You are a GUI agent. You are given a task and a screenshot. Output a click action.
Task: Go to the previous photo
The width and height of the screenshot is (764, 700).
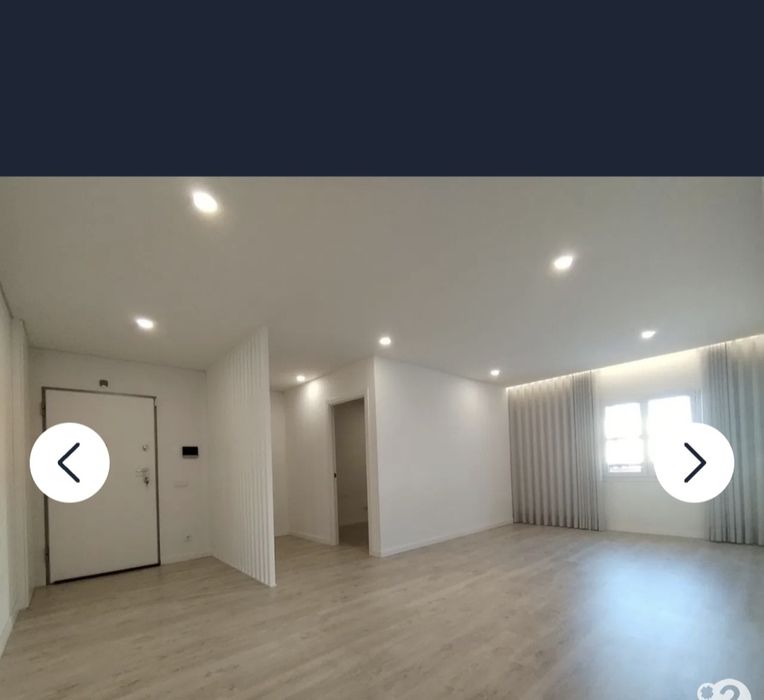(69, 462)
